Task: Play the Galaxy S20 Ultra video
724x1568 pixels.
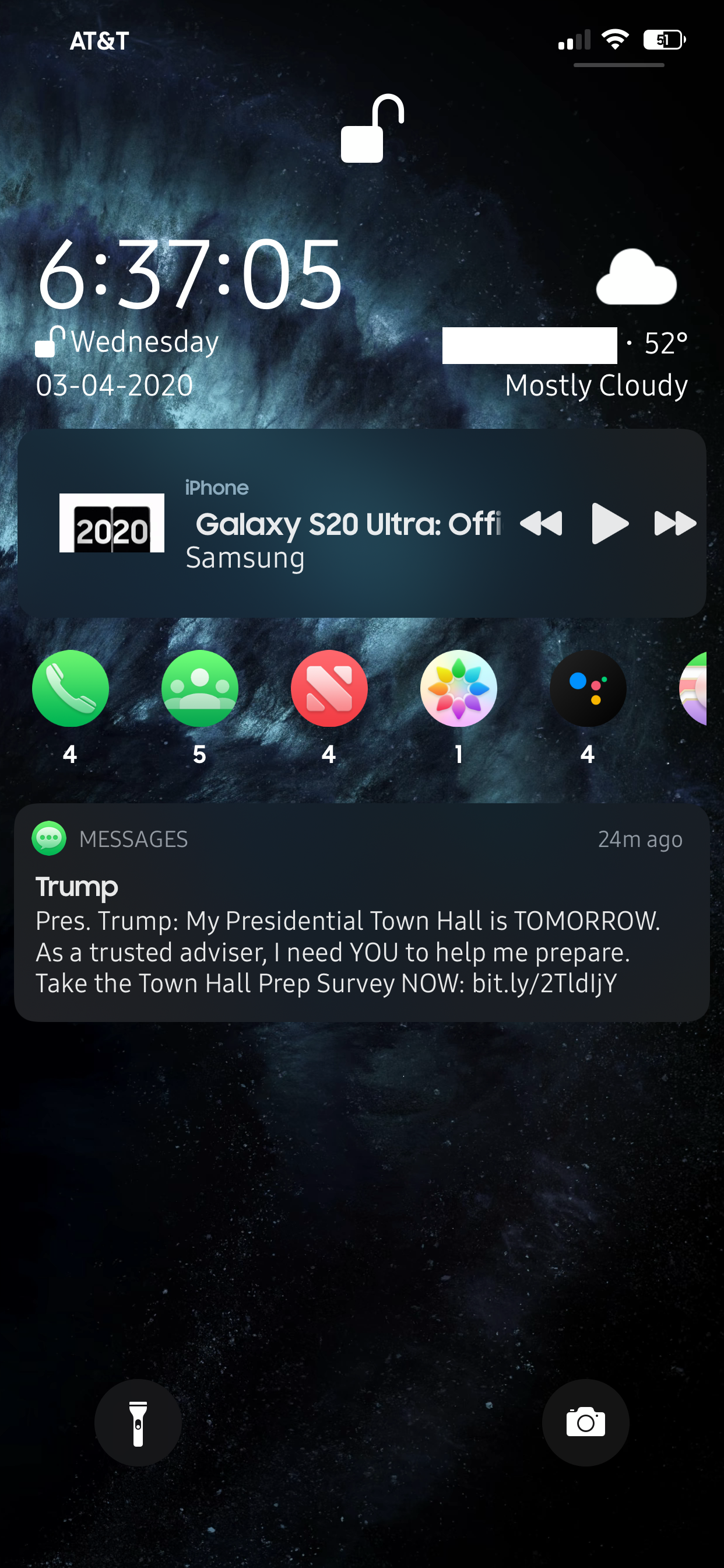Action: 609,523
